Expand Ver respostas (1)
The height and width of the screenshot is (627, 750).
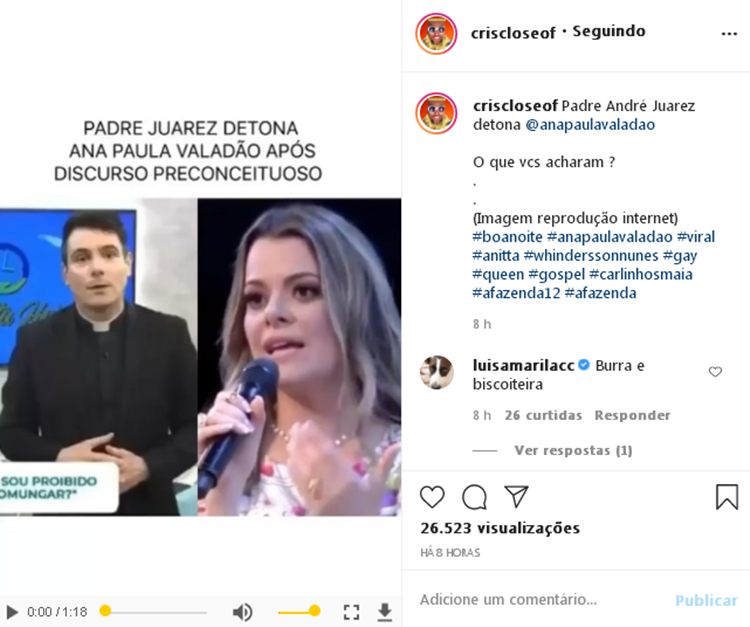point(573,451)
